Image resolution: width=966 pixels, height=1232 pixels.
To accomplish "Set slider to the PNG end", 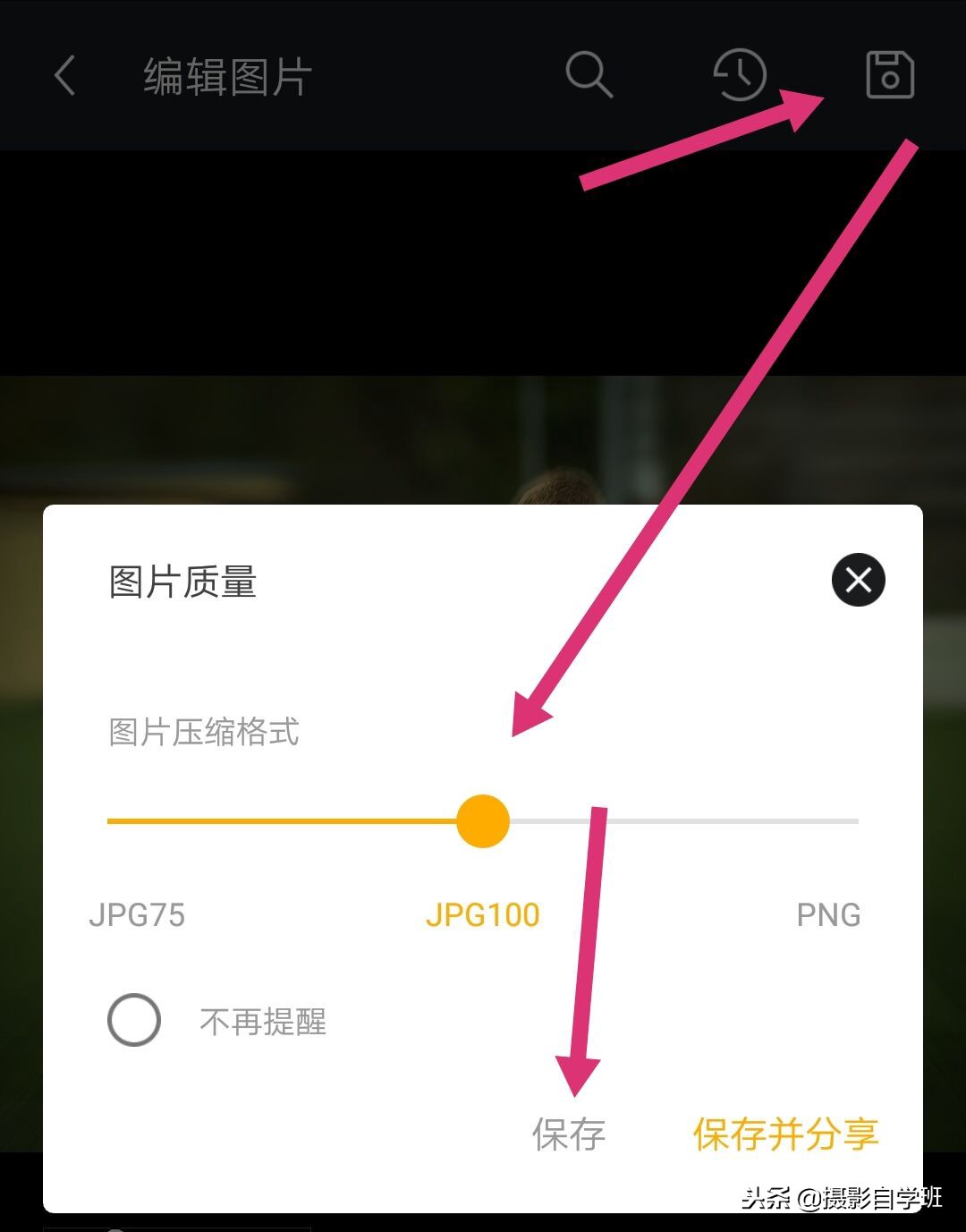I will (857, 820).
